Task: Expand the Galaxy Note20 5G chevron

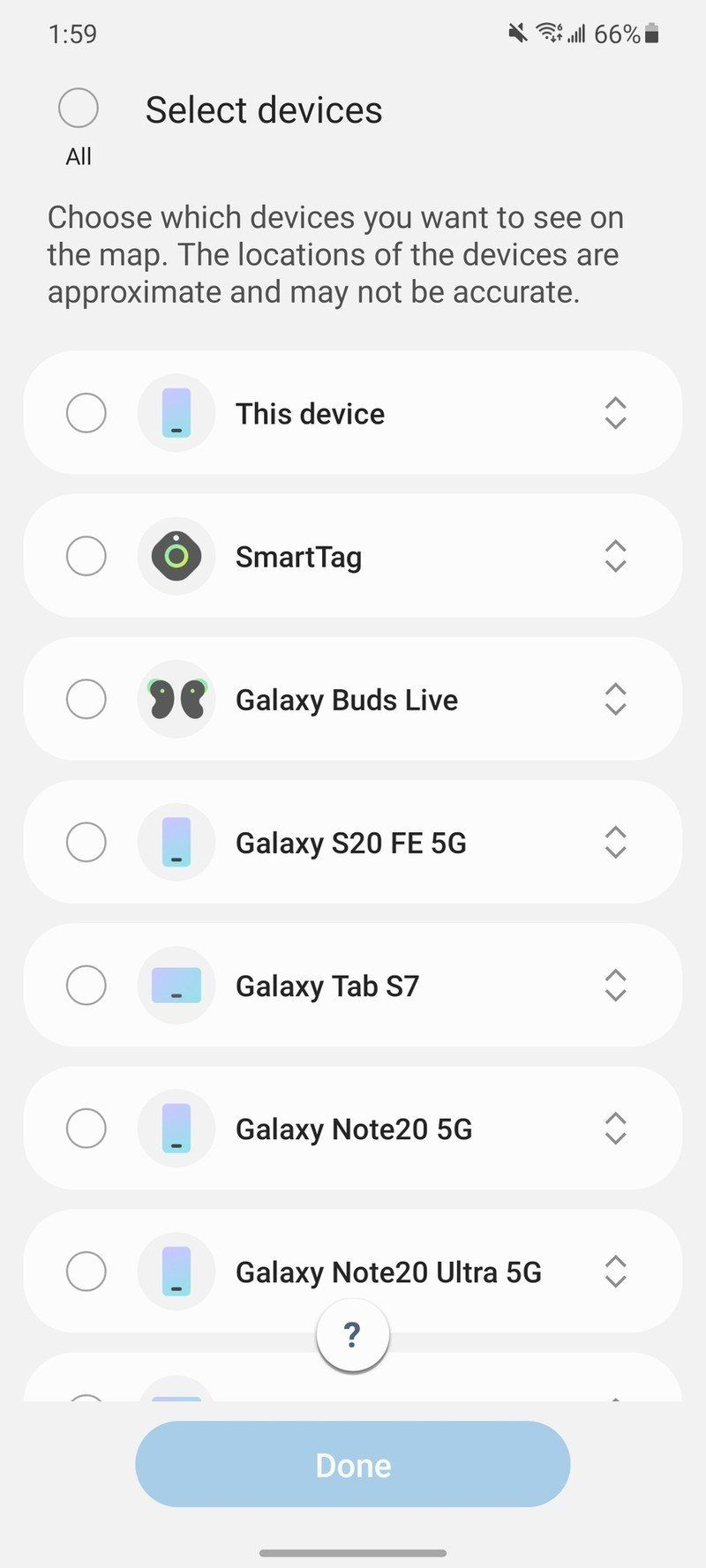Action: coord(615,1128)
